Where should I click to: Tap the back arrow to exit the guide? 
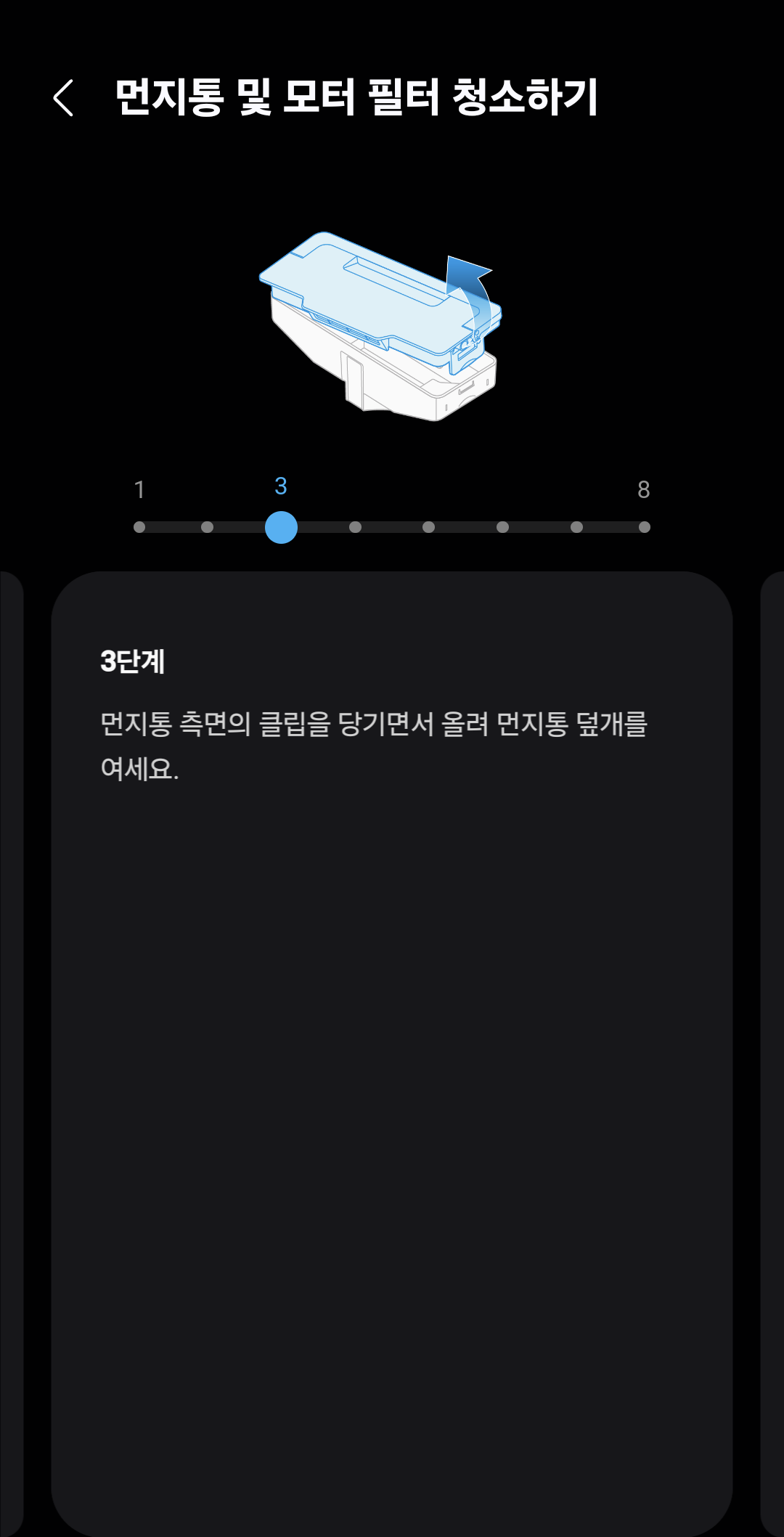coord(64,98)
